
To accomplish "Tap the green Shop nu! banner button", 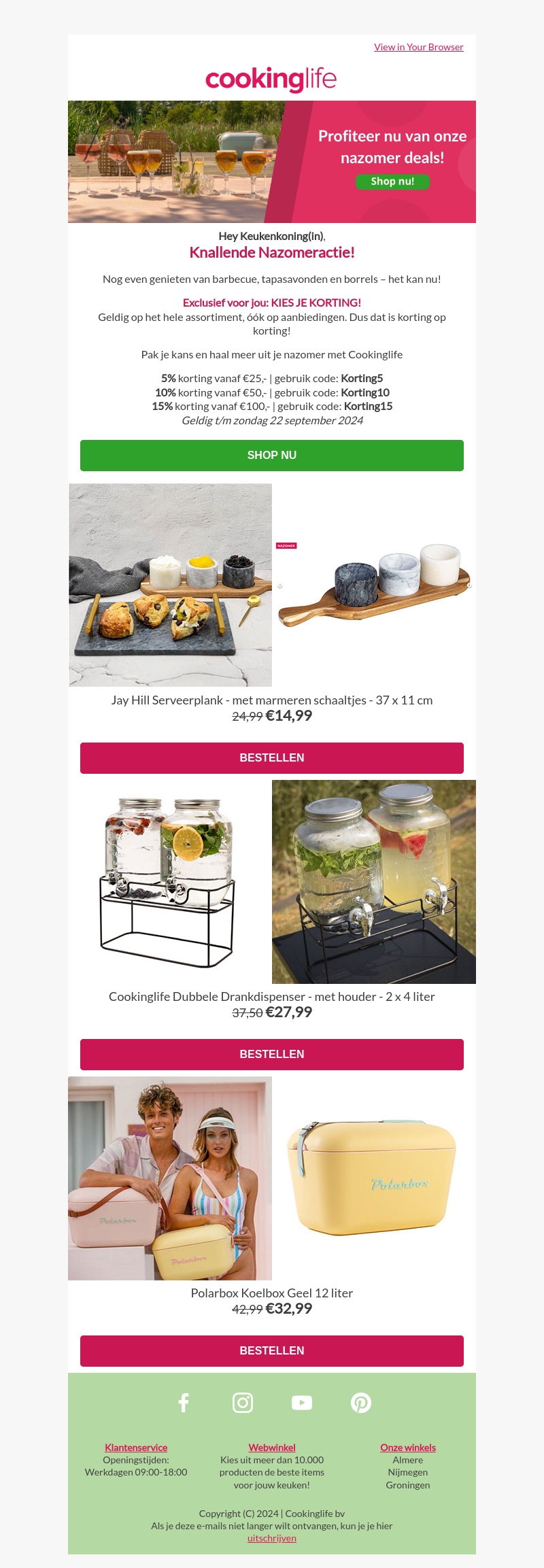I will click(392, 182).
